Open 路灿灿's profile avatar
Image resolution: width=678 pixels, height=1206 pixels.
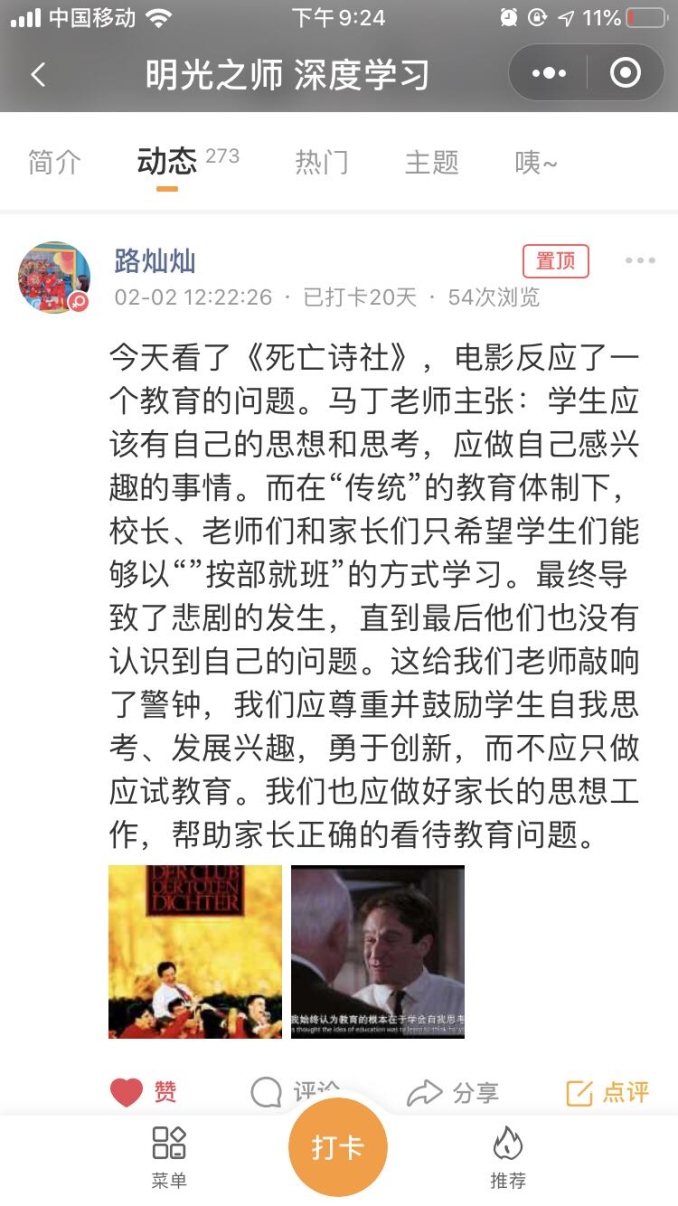tap(54, 277)
